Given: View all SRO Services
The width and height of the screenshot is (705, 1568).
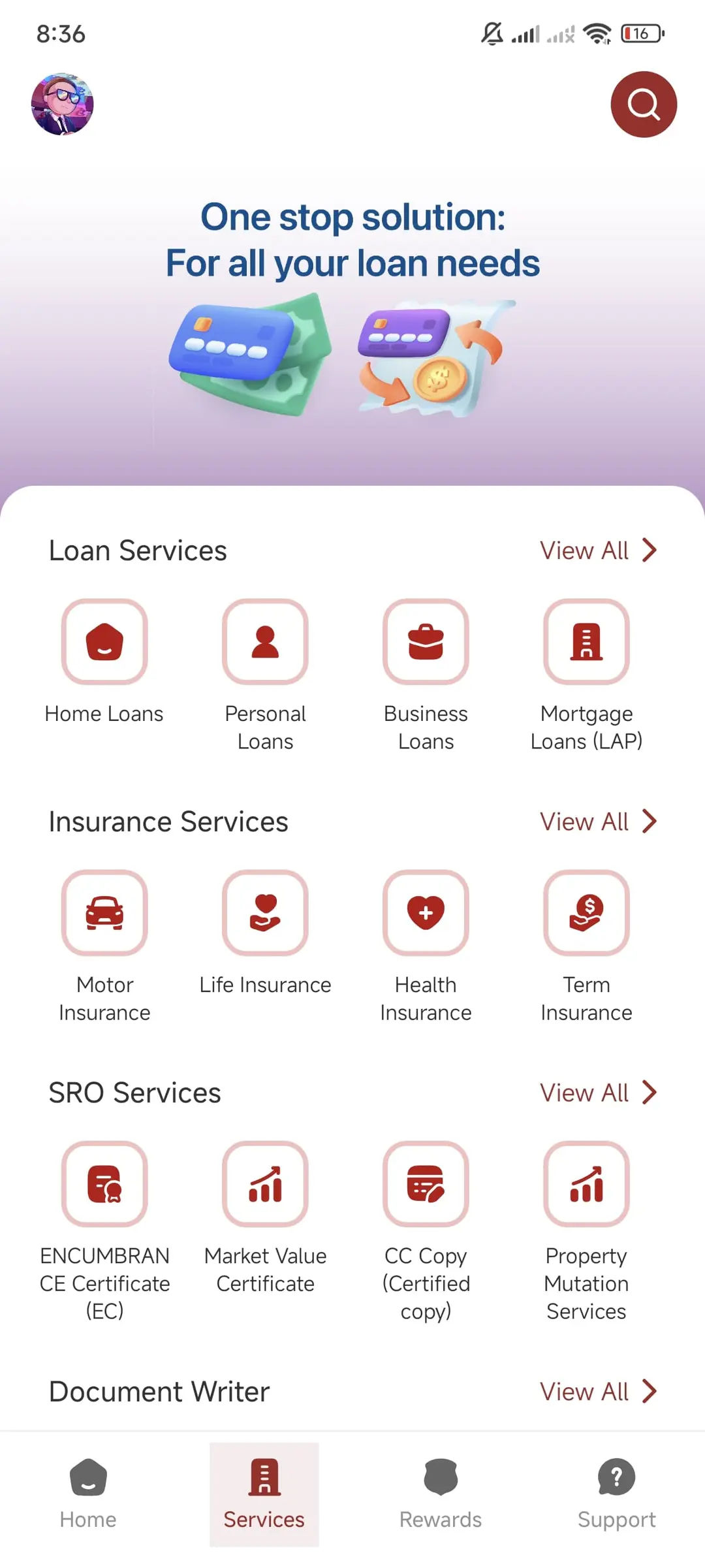Looking at the screenshot, I should [x=597, y=1093].
